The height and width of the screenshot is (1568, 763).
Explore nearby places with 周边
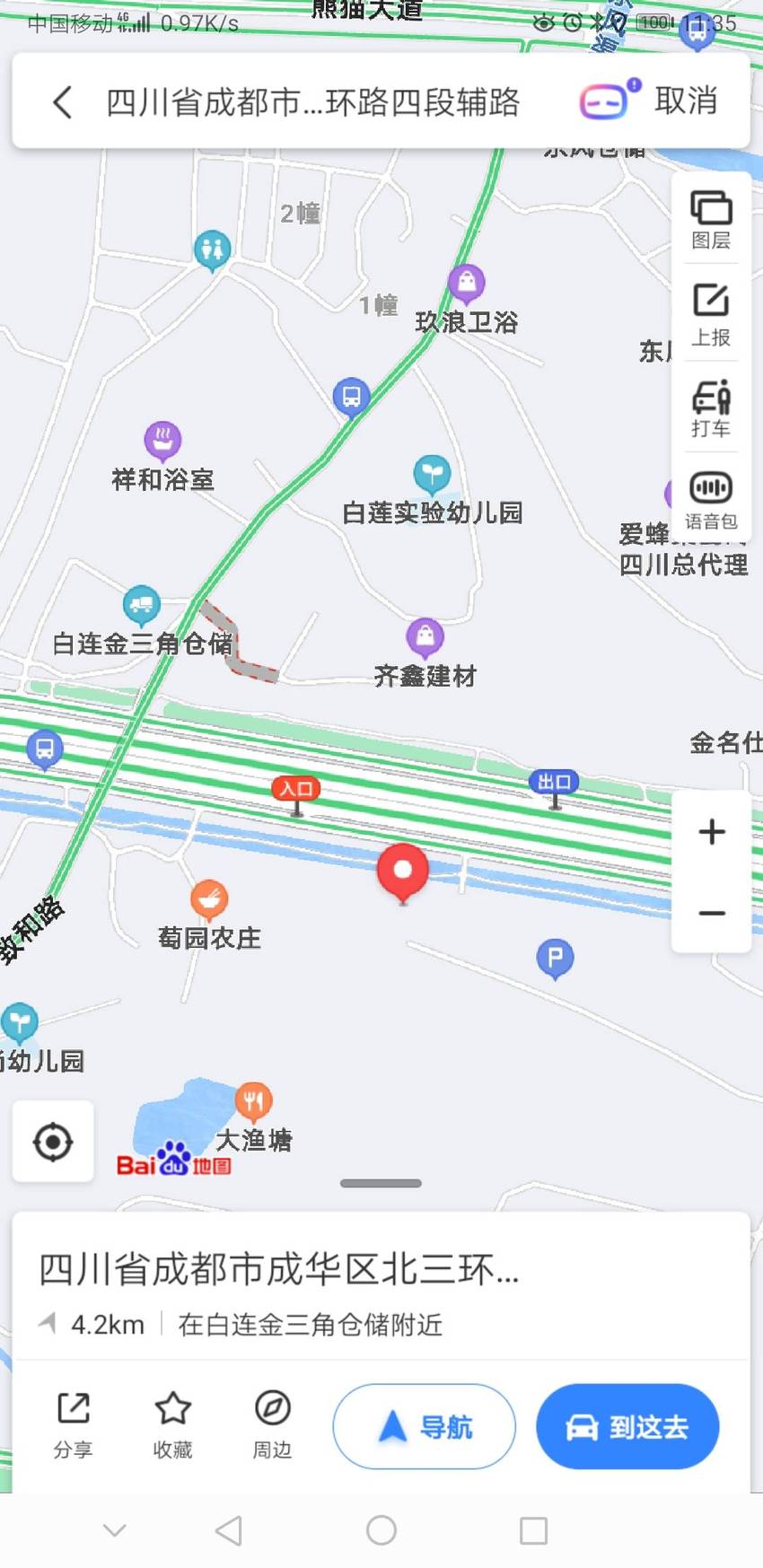[x=272, y=1424]
